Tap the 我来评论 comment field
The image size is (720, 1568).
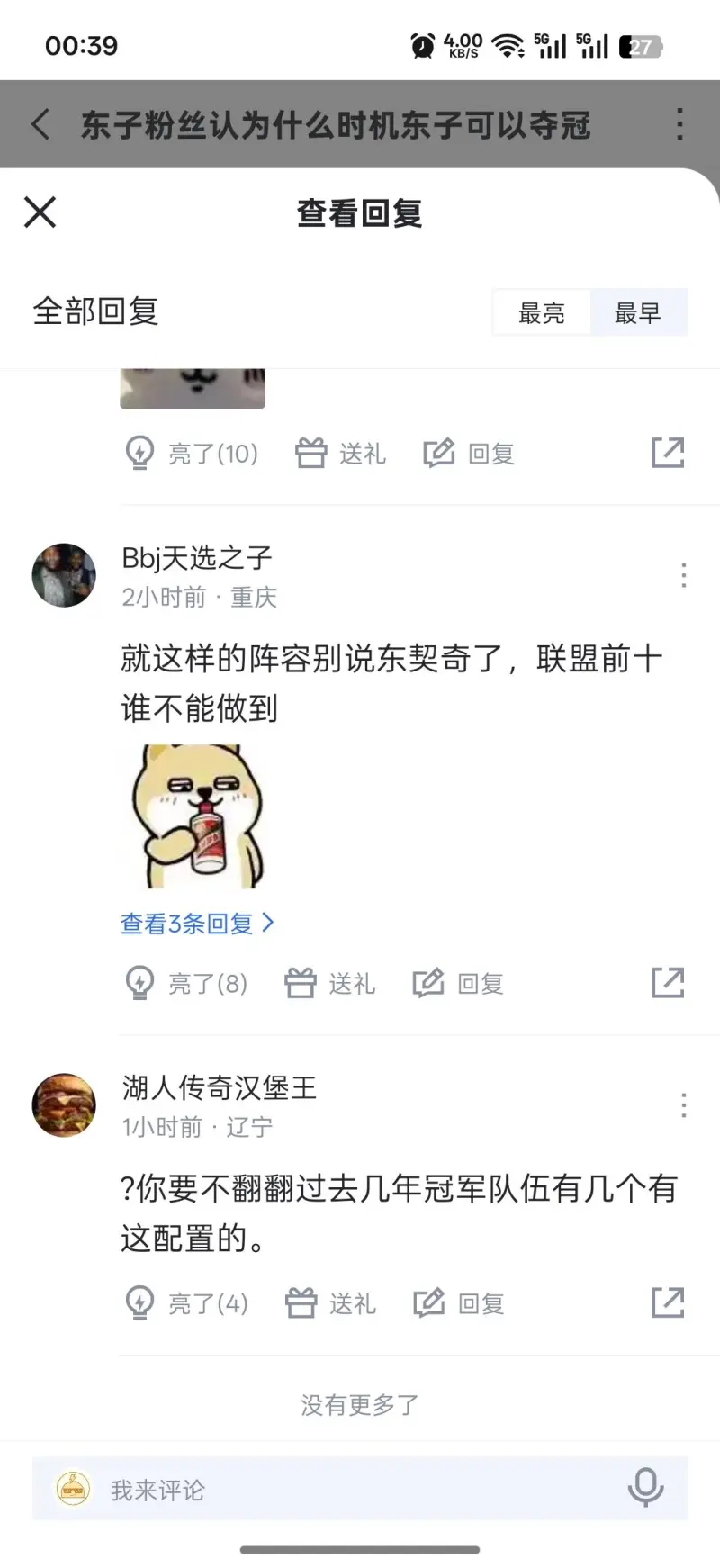tap(342, 1490)
